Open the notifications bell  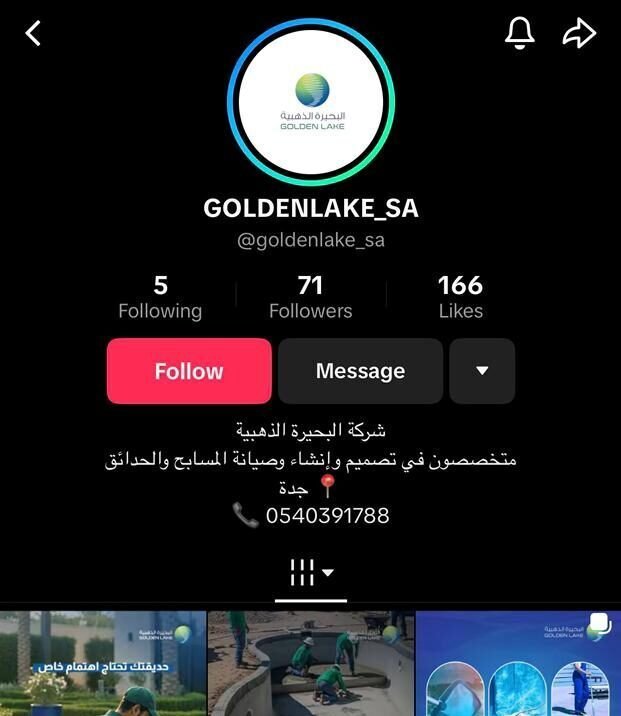pos(519,33)
